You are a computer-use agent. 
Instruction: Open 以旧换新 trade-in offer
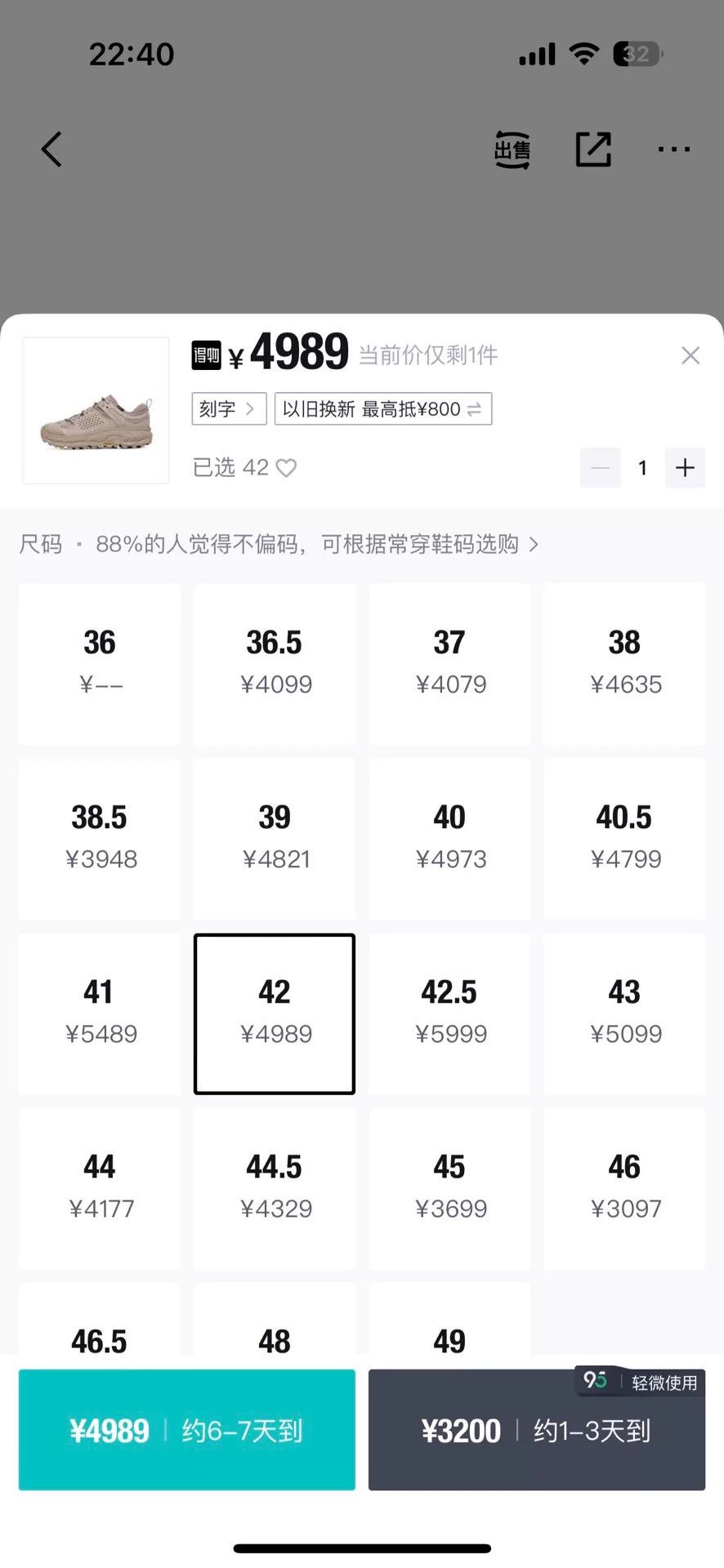point(383,409)
